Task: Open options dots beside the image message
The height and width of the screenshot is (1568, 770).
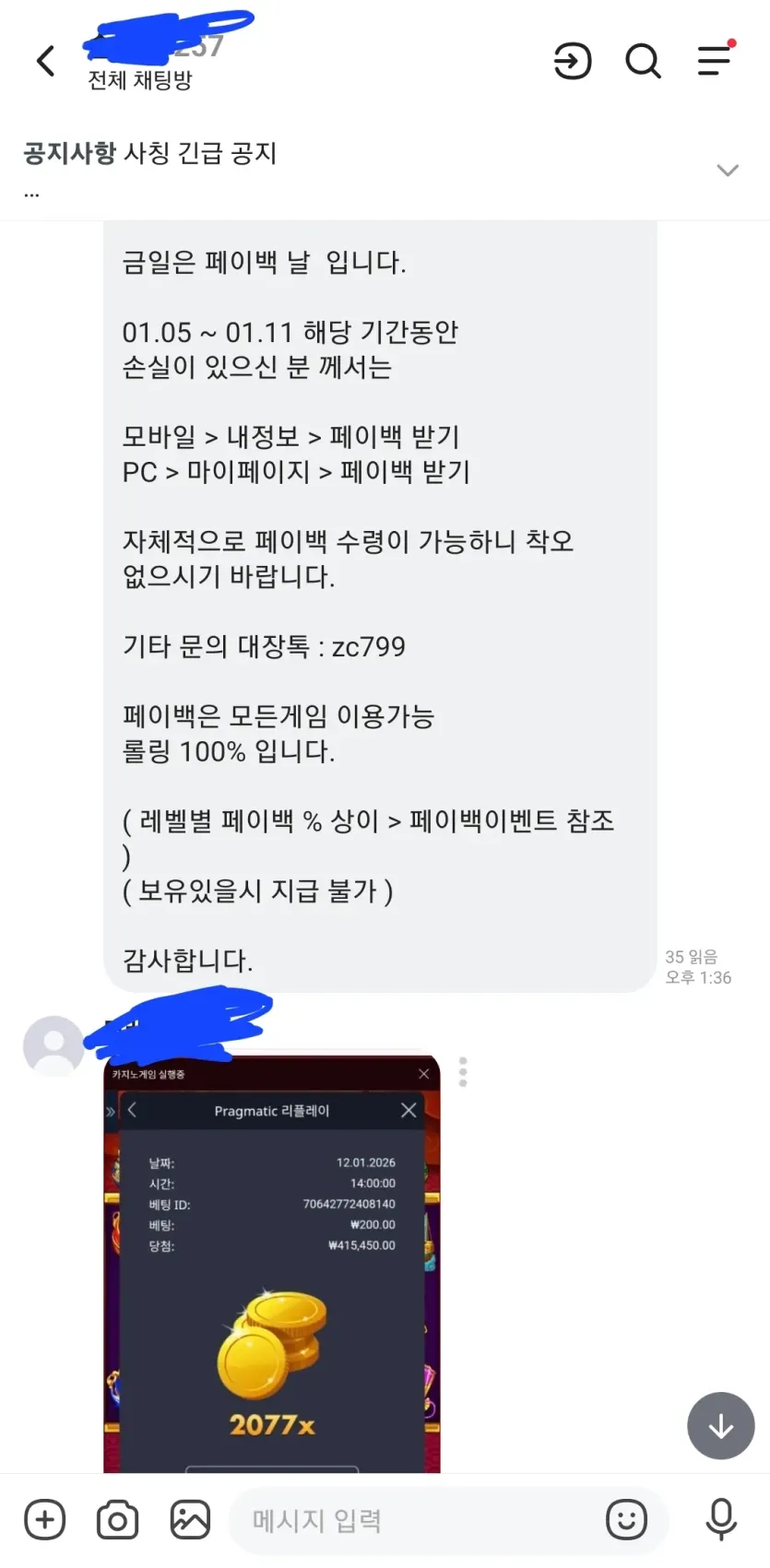Action: [x=463, y=1072]
